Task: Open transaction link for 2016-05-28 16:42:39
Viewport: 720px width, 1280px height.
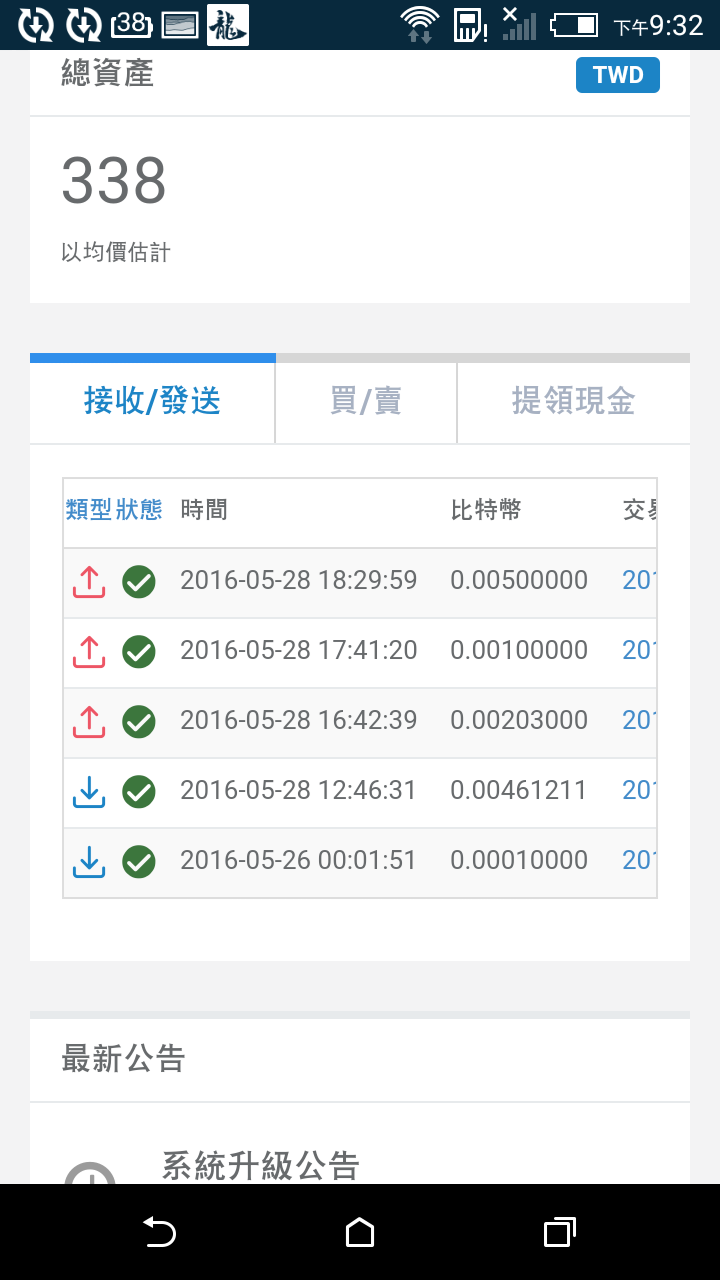Action: pyautogui.click(x=639, y=720)
